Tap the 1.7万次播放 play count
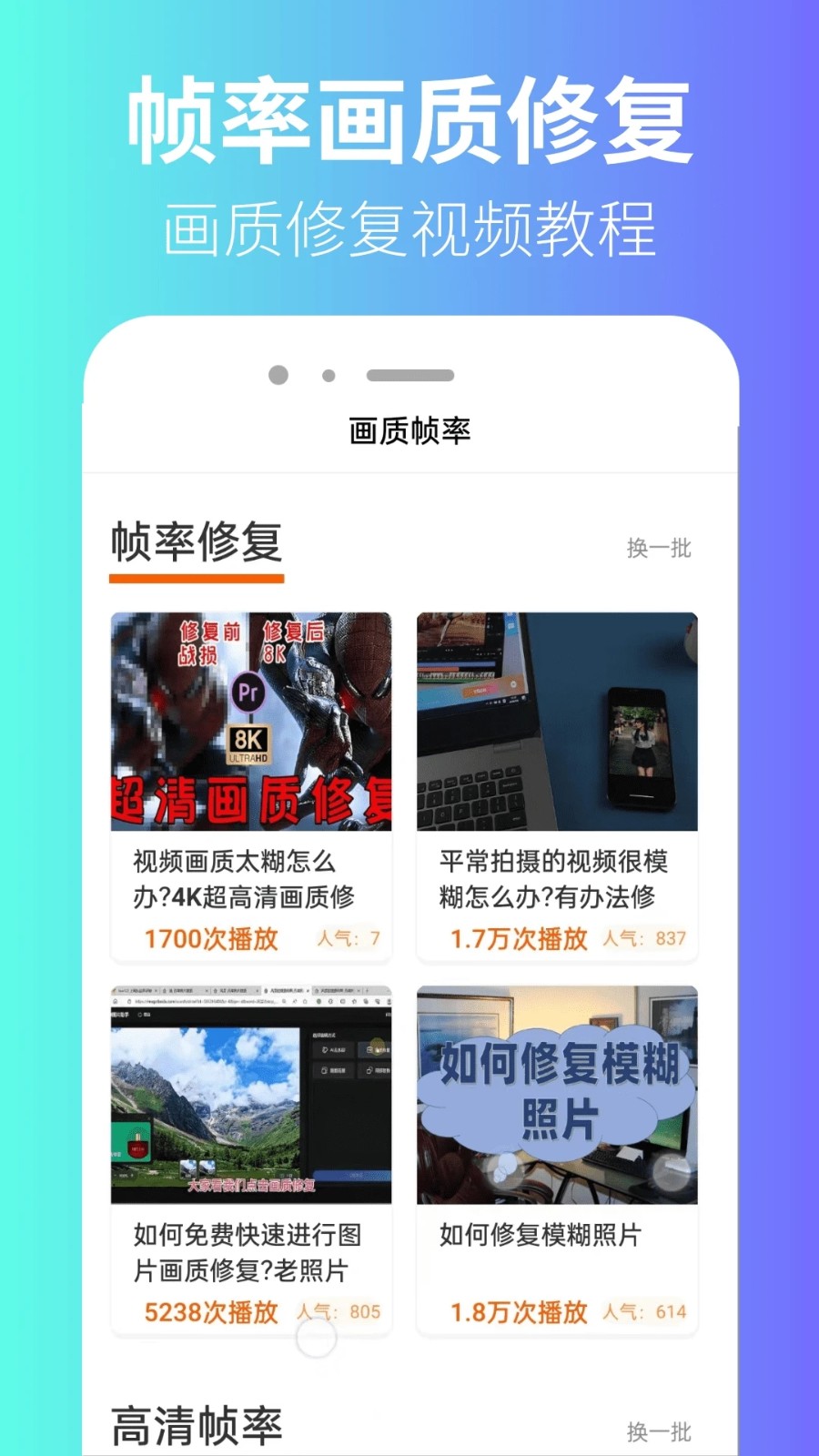 click(515, 939)
